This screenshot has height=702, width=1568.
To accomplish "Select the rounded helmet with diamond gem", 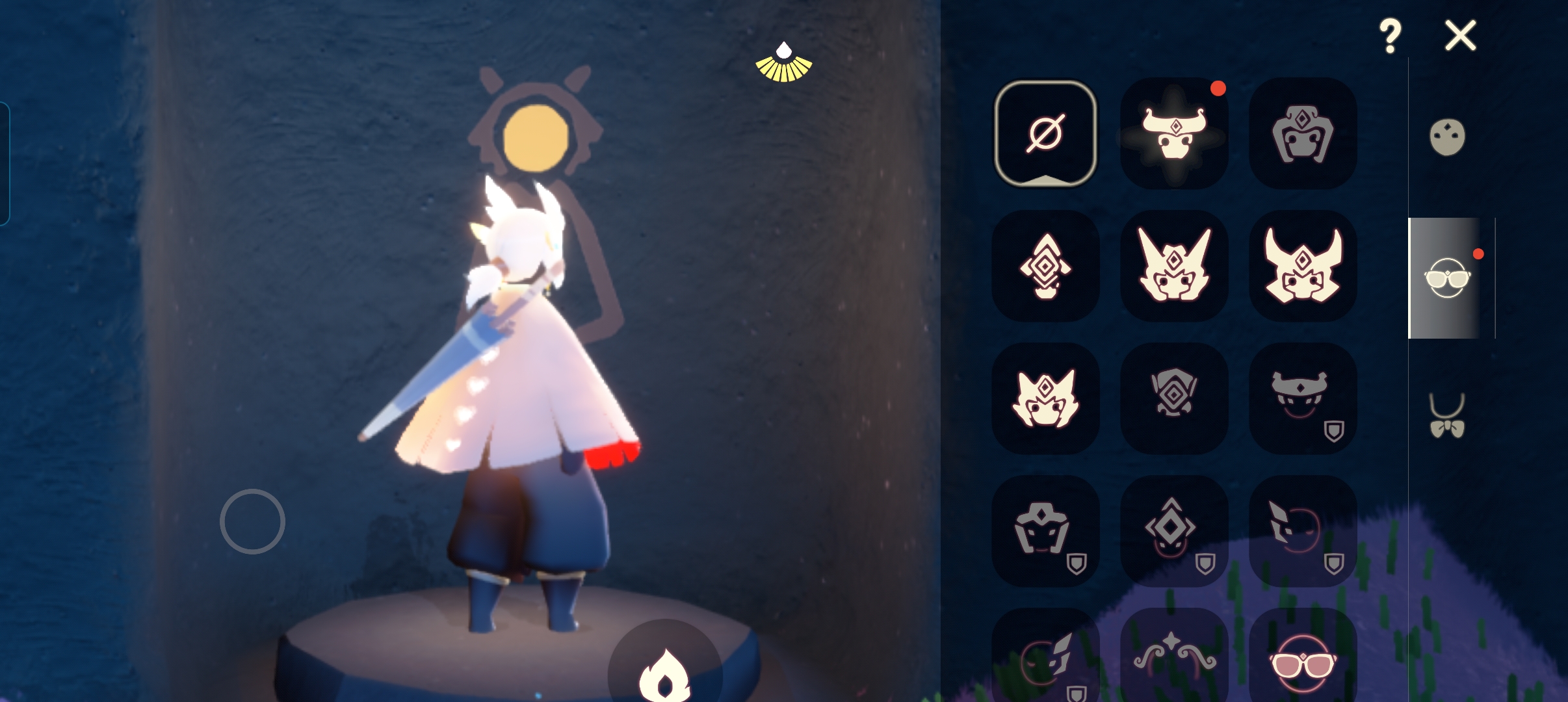I will point(1302,134).
